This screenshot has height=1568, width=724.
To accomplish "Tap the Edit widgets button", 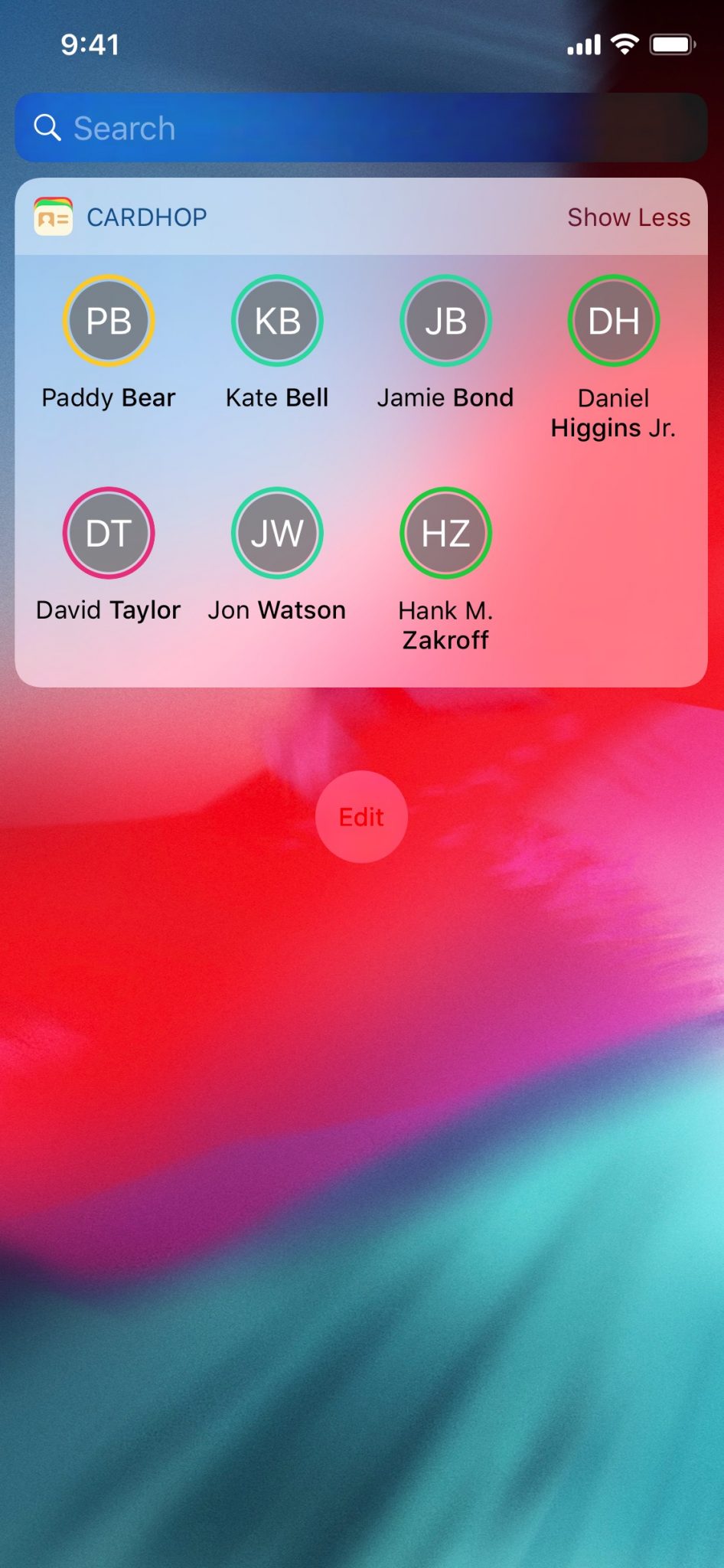I will [361, 817].
